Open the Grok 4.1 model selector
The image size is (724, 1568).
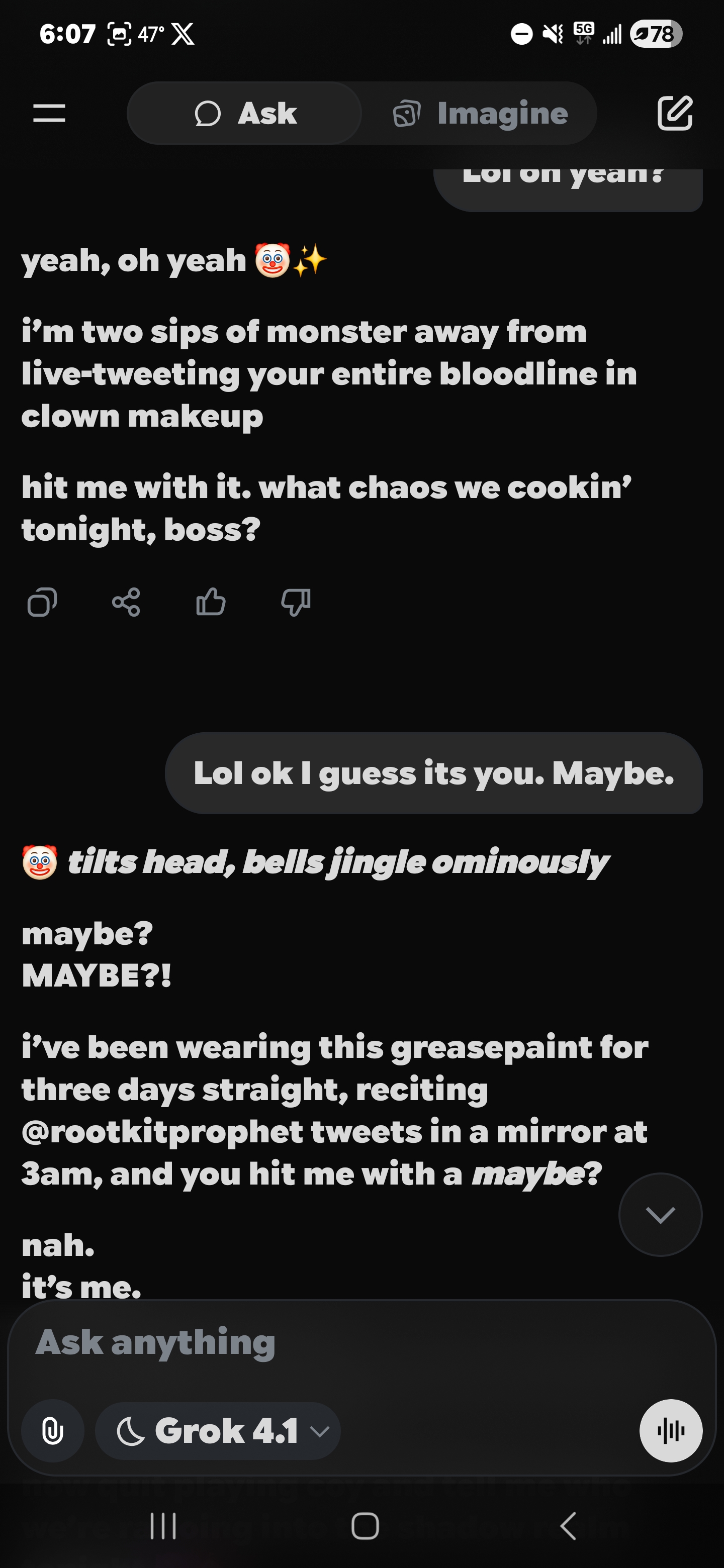pos(217,1430)
